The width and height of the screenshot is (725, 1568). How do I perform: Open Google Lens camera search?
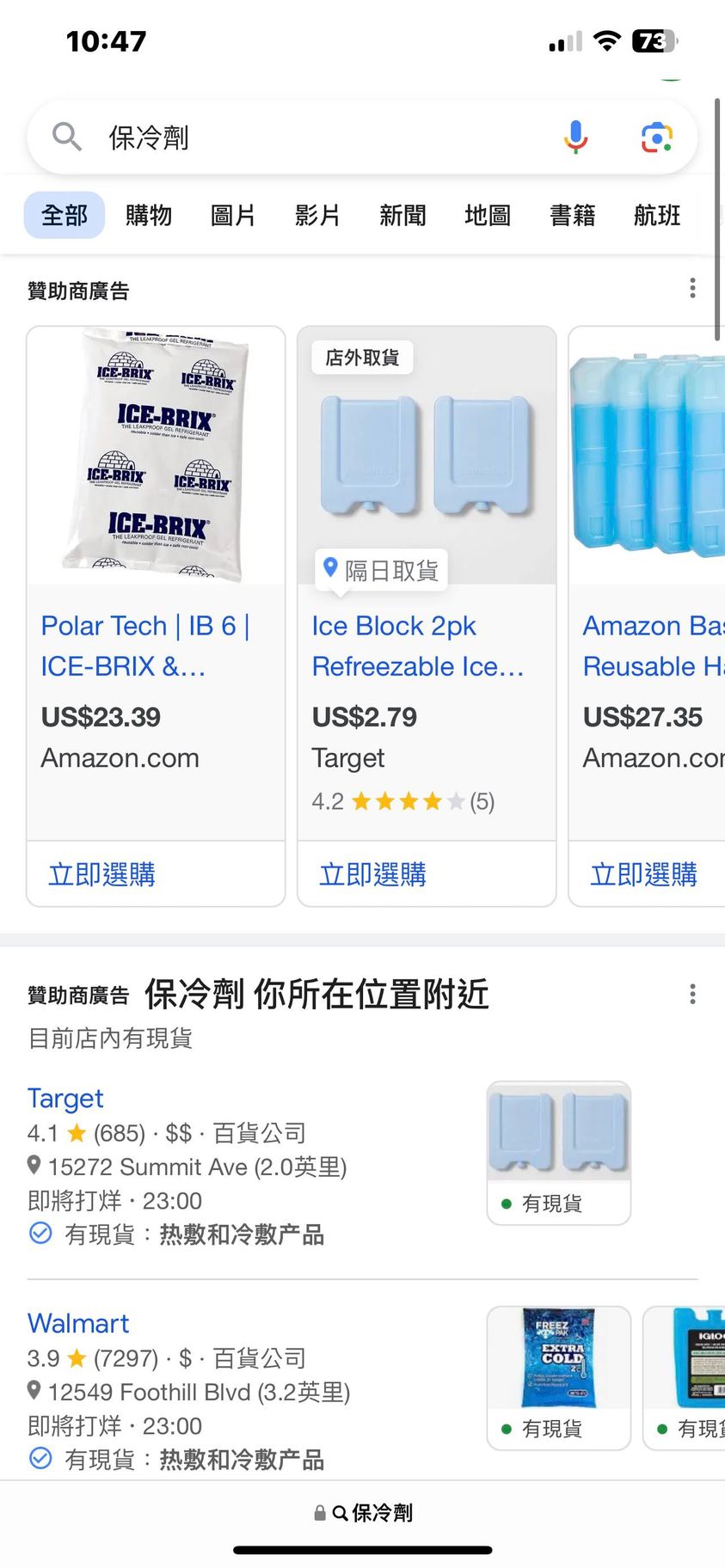click(657, 138)
